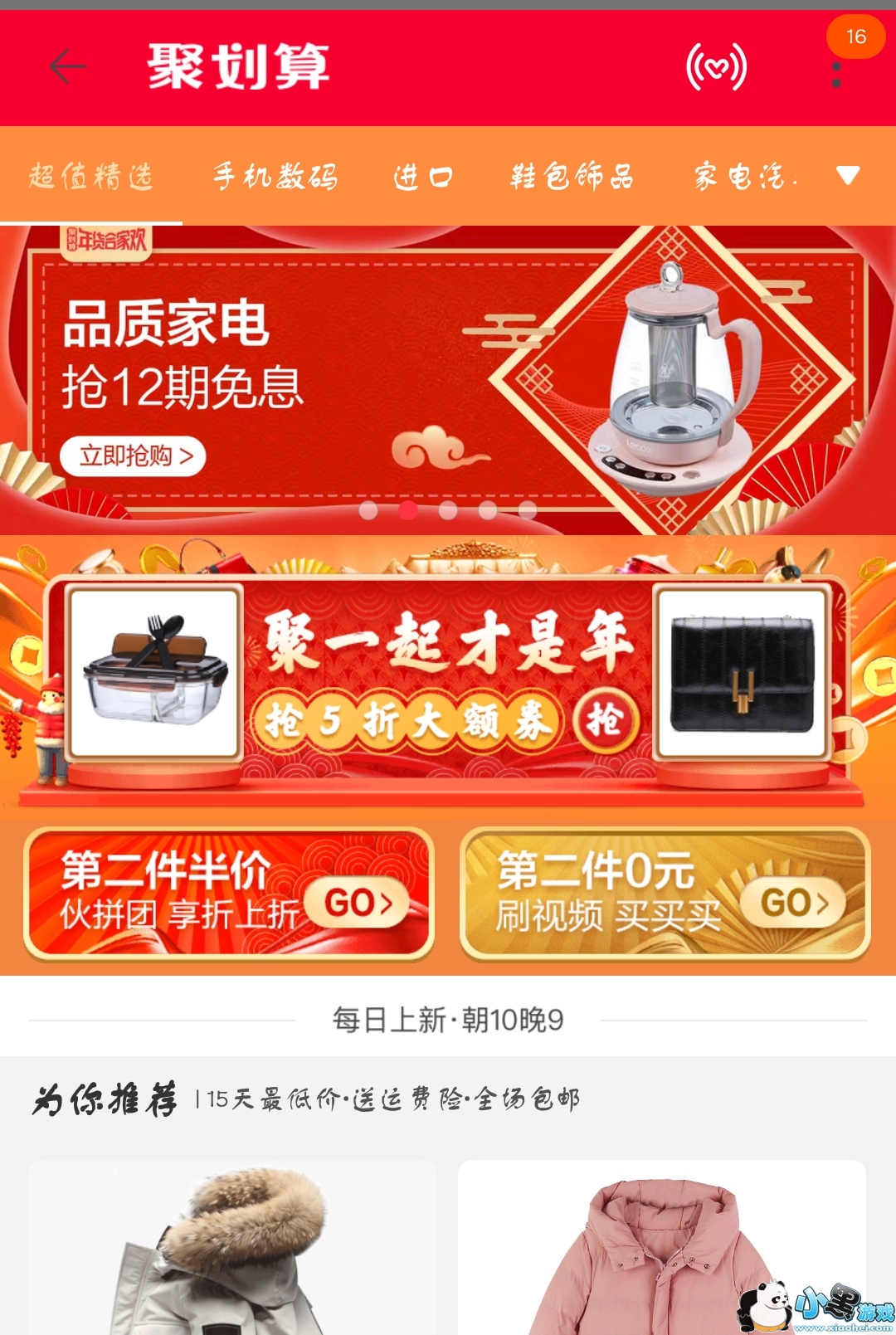Image resolution: width=896 pixels, height=1335 pixels.
Task: Open the fur-hood parka product card
Action: pos(232,1247)
